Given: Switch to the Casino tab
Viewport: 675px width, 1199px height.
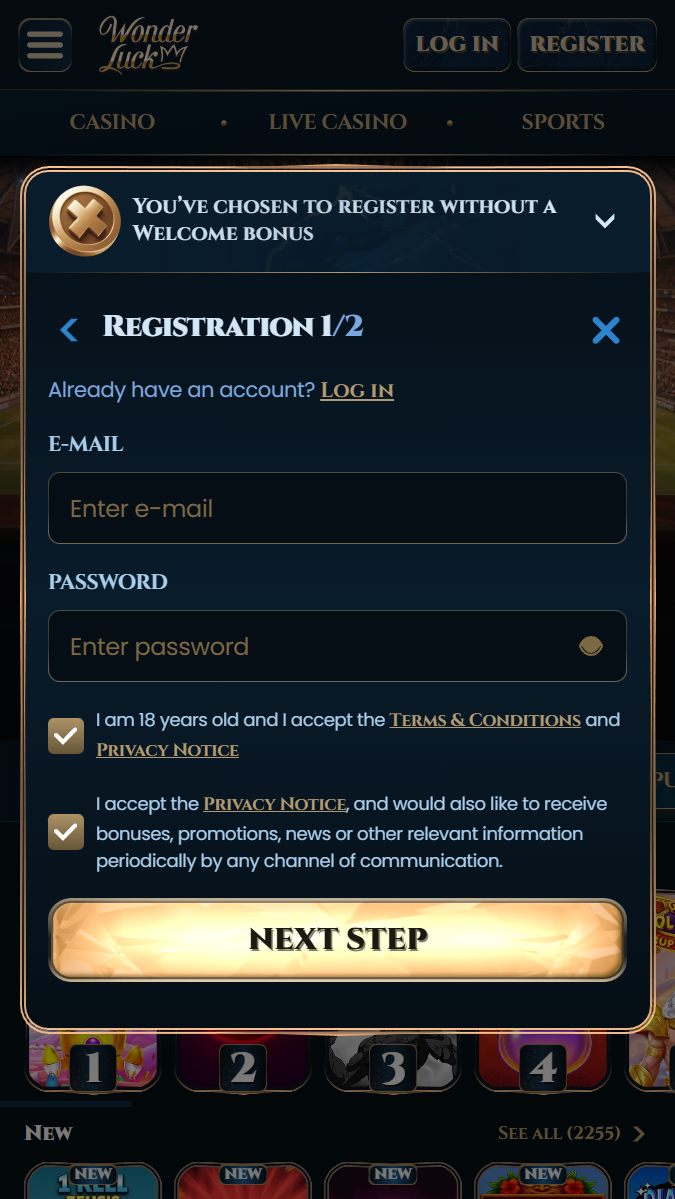Looking at the screenshot, I should click(x=112, y=122).
